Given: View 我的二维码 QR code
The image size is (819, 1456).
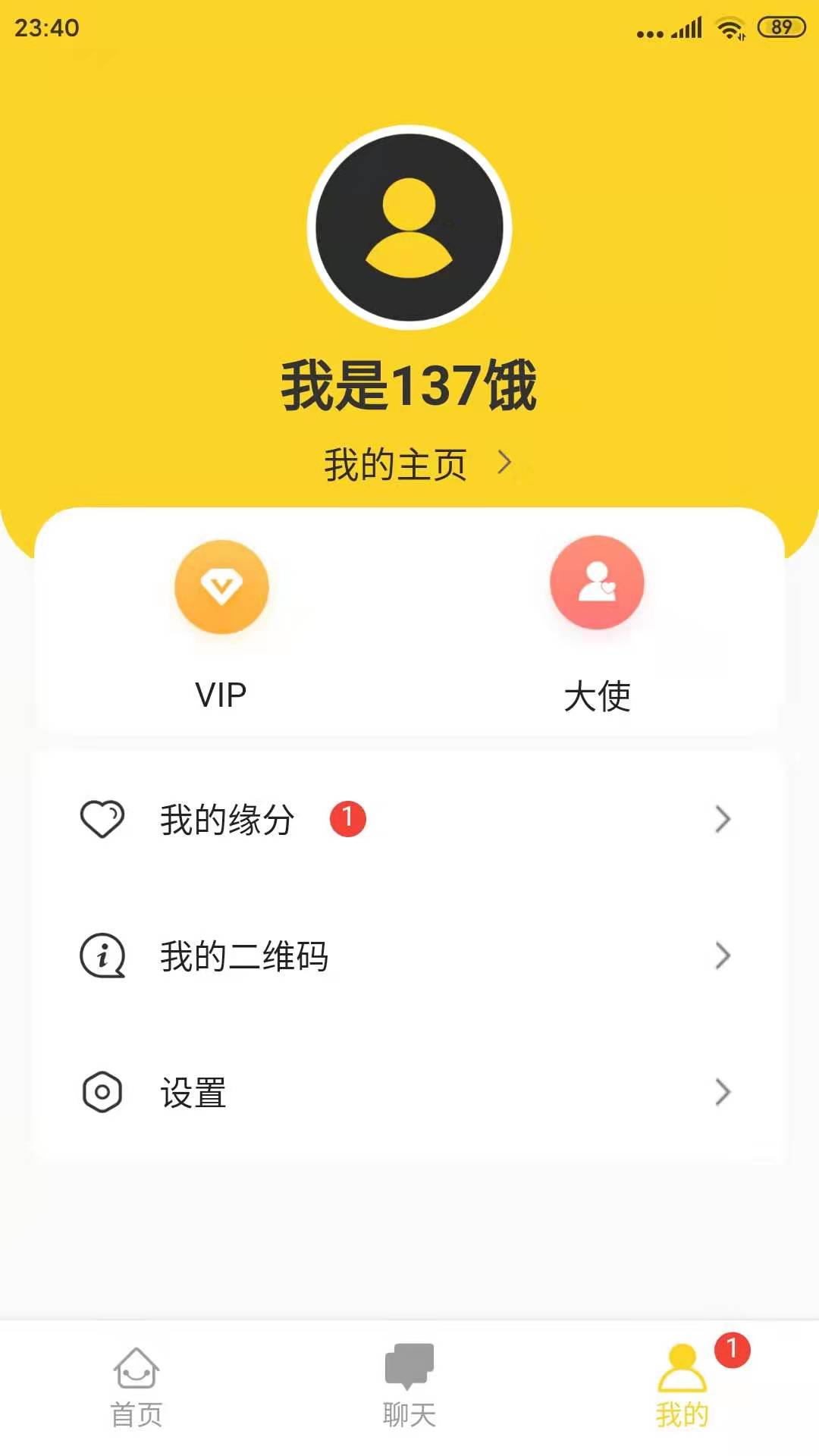Looking at the screenshot, I should point(408,955).
